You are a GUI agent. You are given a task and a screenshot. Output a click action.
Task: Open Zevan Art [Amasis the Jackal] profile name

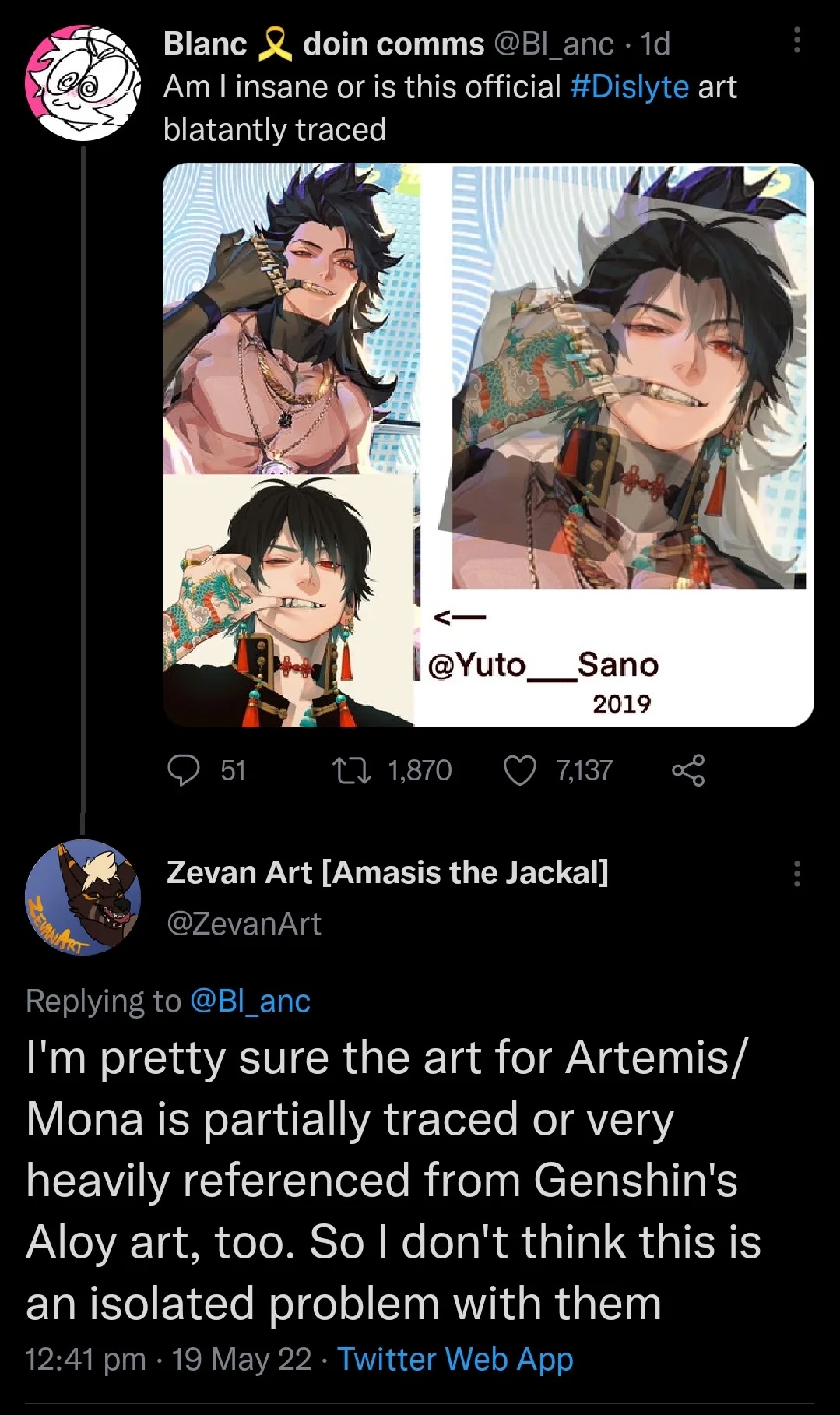[388, 872]
